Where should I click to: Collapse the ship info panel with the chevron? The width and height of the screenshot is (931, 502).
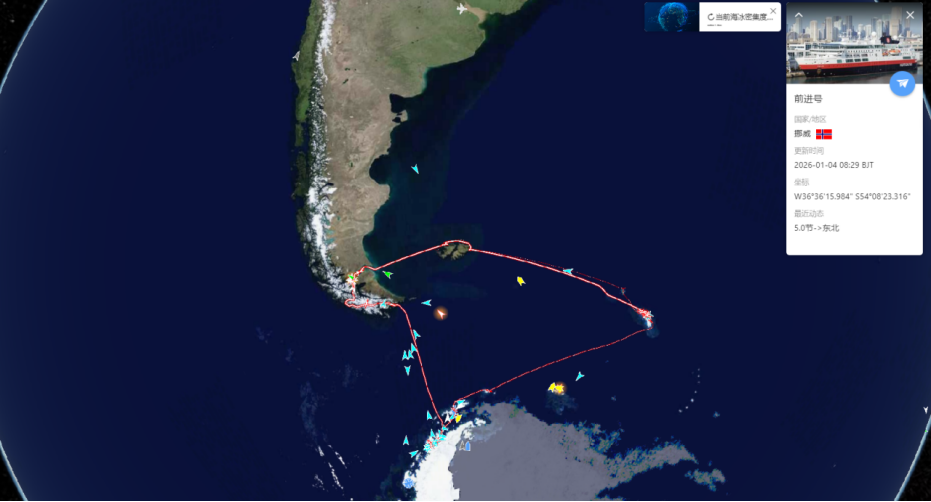coord(798,15)
